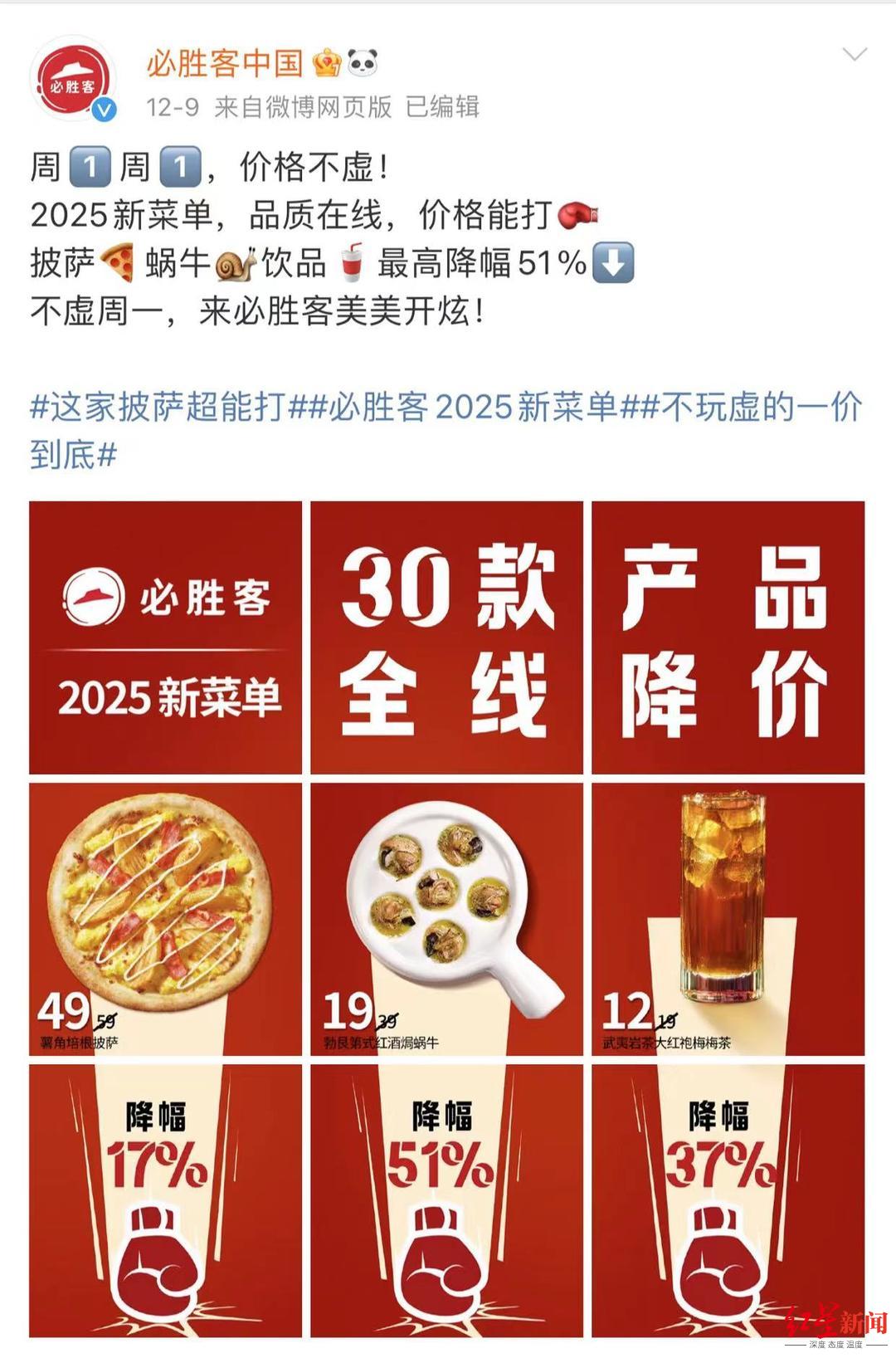This screenshot has width=896, height=1358.
Task: Tap the 必胜客中国 username
Action: coord(224,62)
